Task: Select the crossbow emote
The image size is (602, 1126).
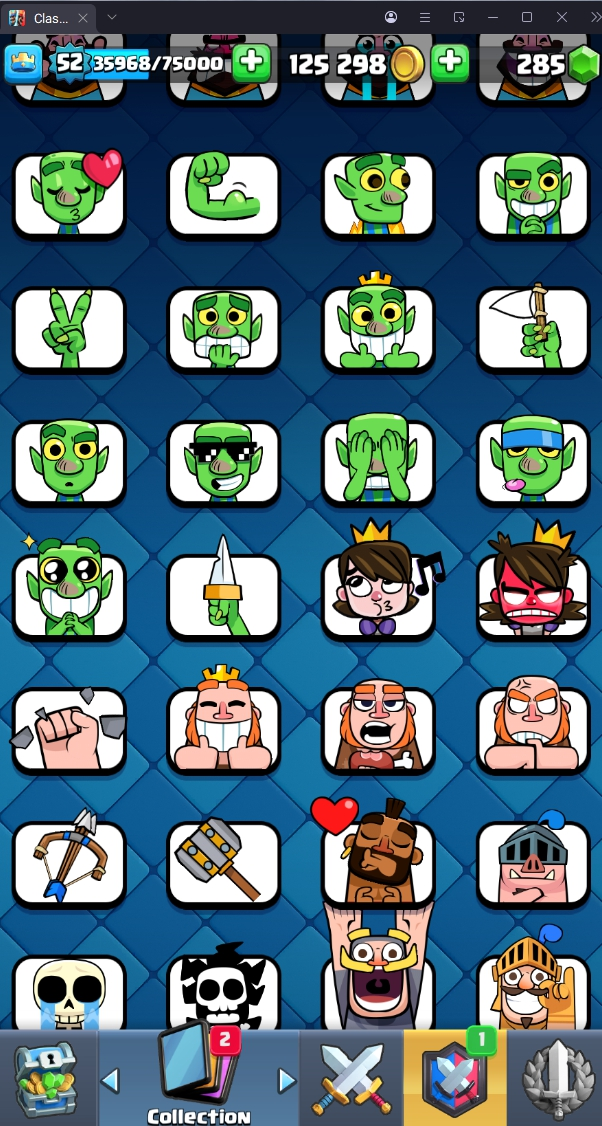Action: [x=69, y=862]
